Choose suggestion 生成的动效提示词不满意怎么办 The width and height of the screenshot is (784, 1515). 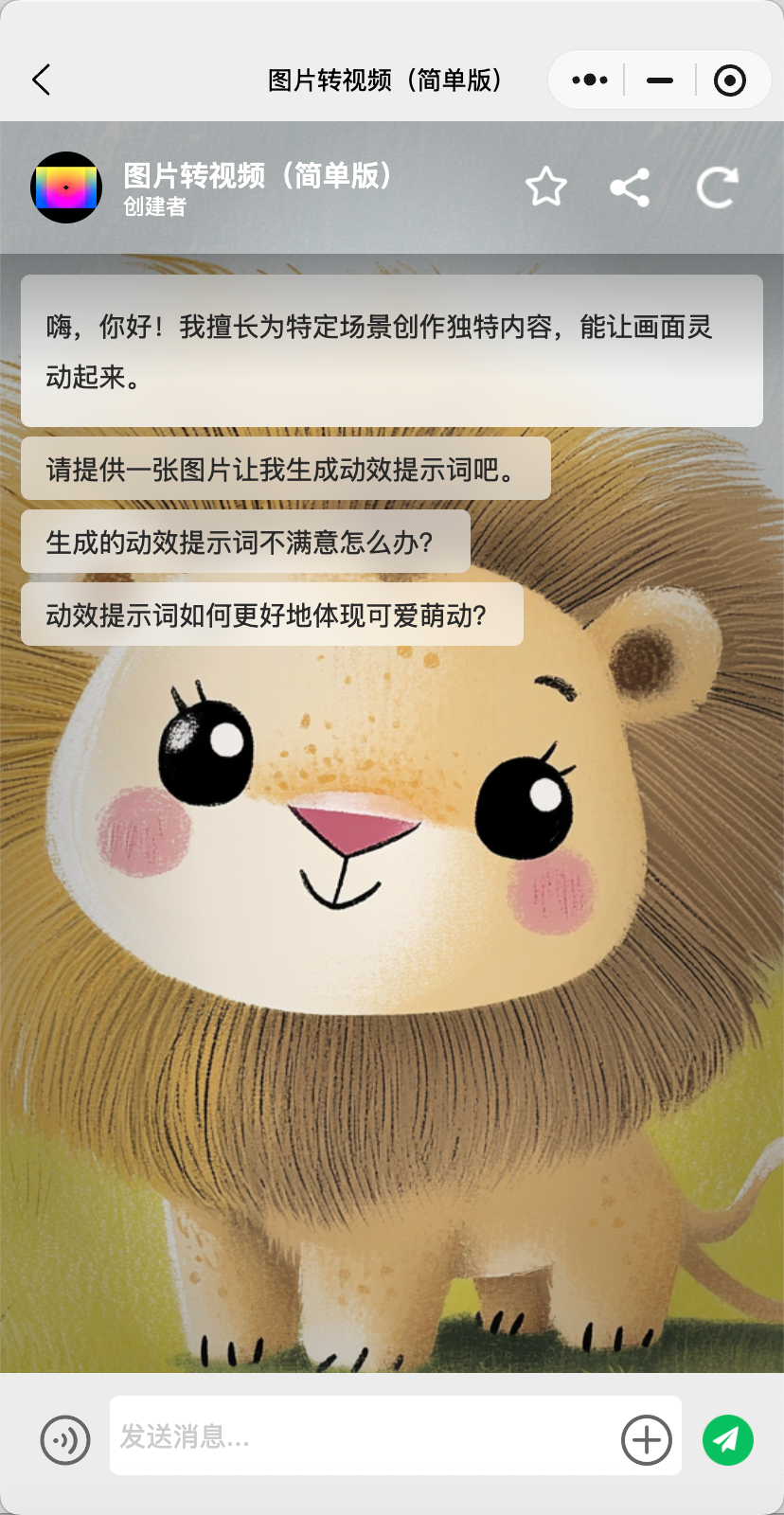[x=245, y=542]
